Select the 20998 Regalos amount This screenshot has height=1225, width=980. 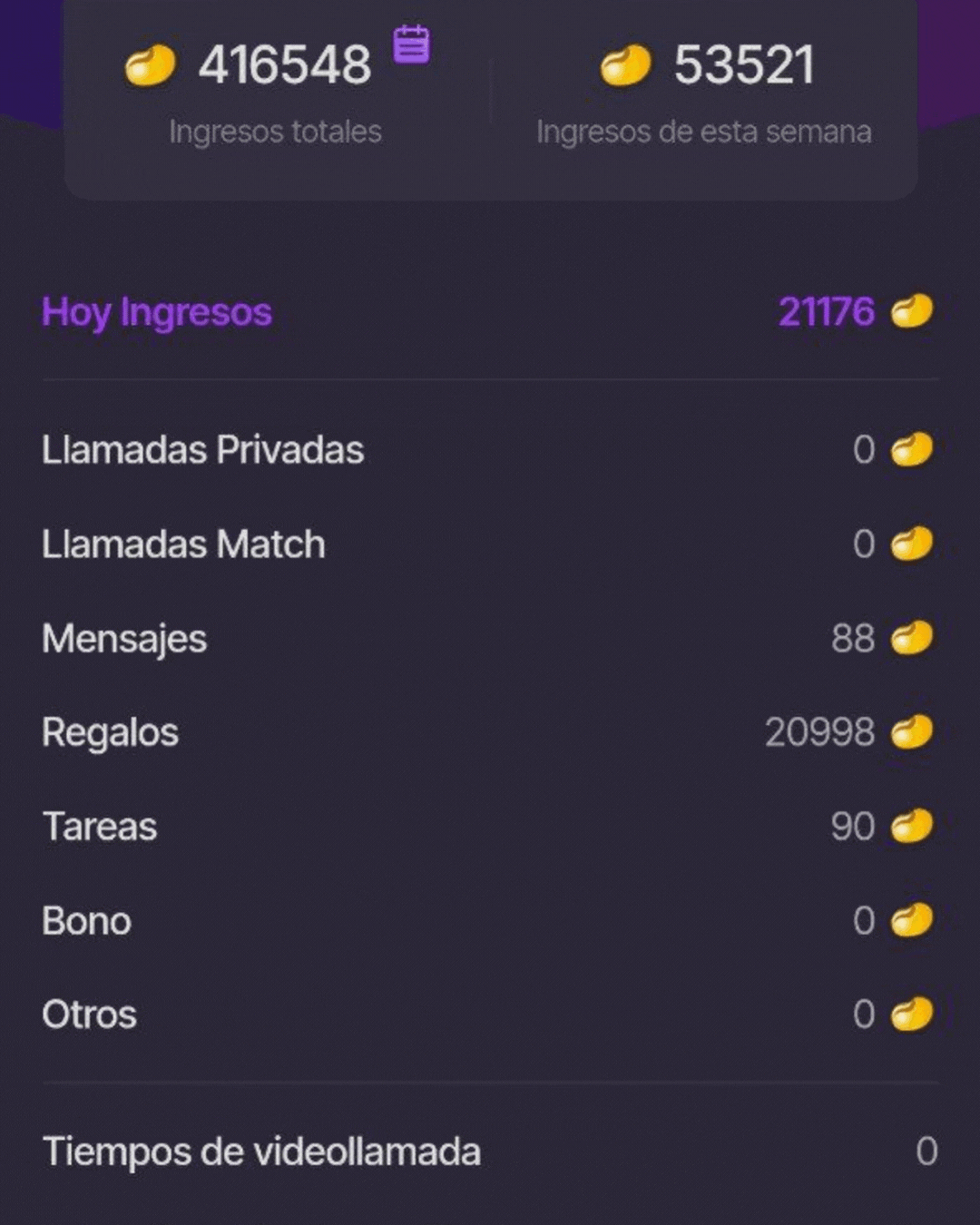click(821, 731)
